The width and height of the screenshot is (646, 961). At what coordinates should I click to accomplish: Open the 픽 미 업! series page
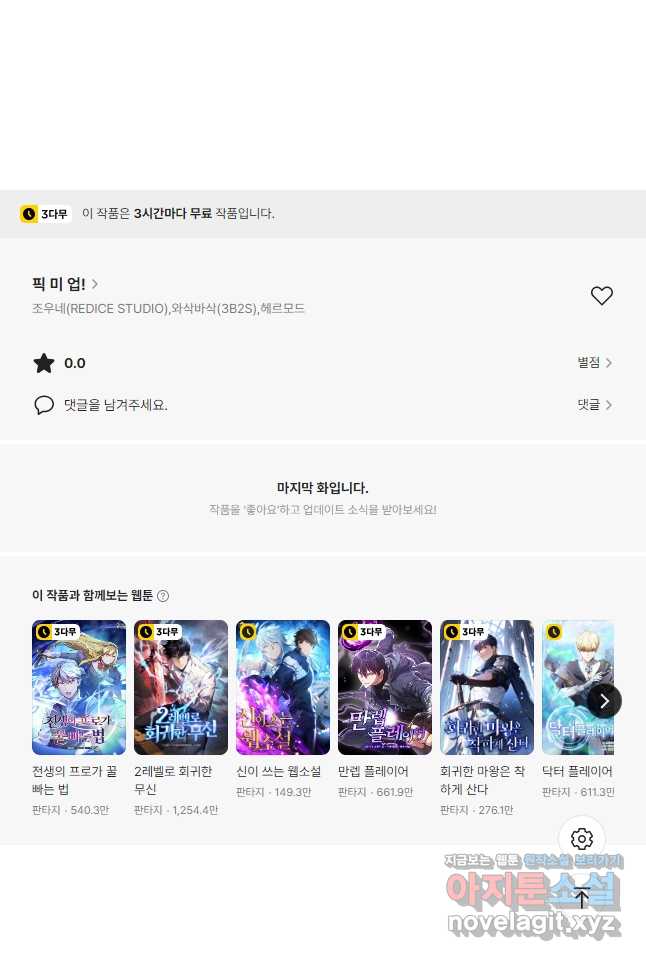point(65,284)
